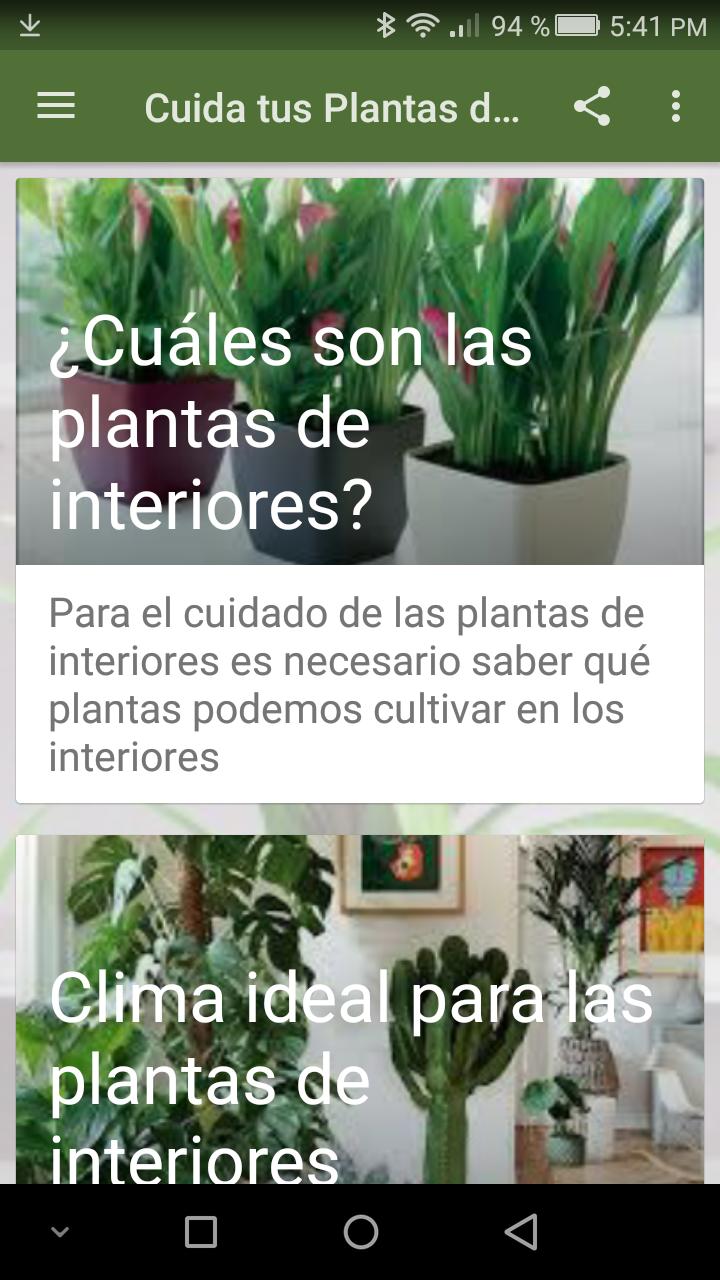Tap the Bluetooth status icon
The height and width of the screenshot is (1280, 720).
point(385,26)
